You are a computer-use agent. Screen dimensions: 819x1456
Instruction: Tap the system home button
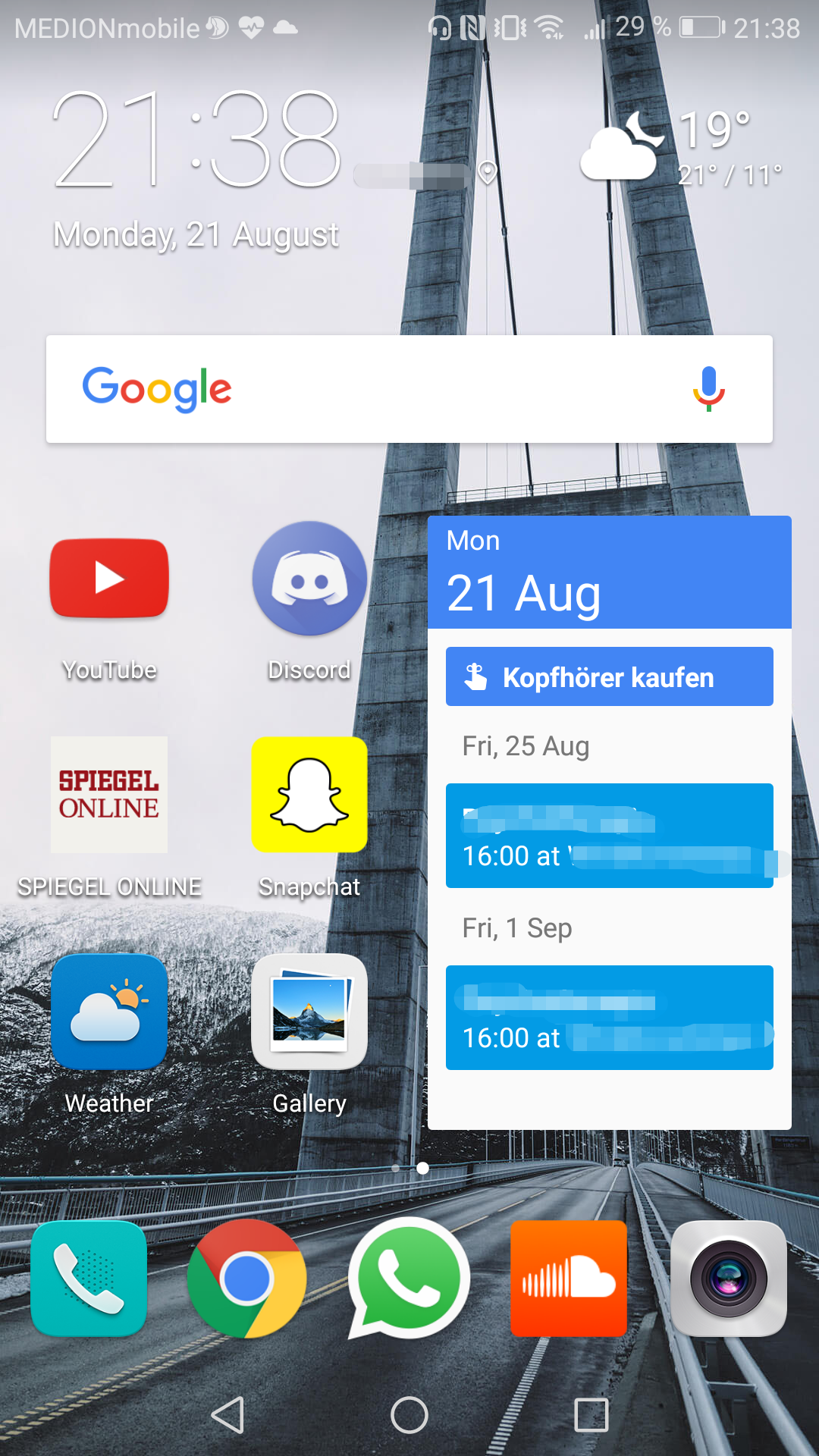(409, 1415)
